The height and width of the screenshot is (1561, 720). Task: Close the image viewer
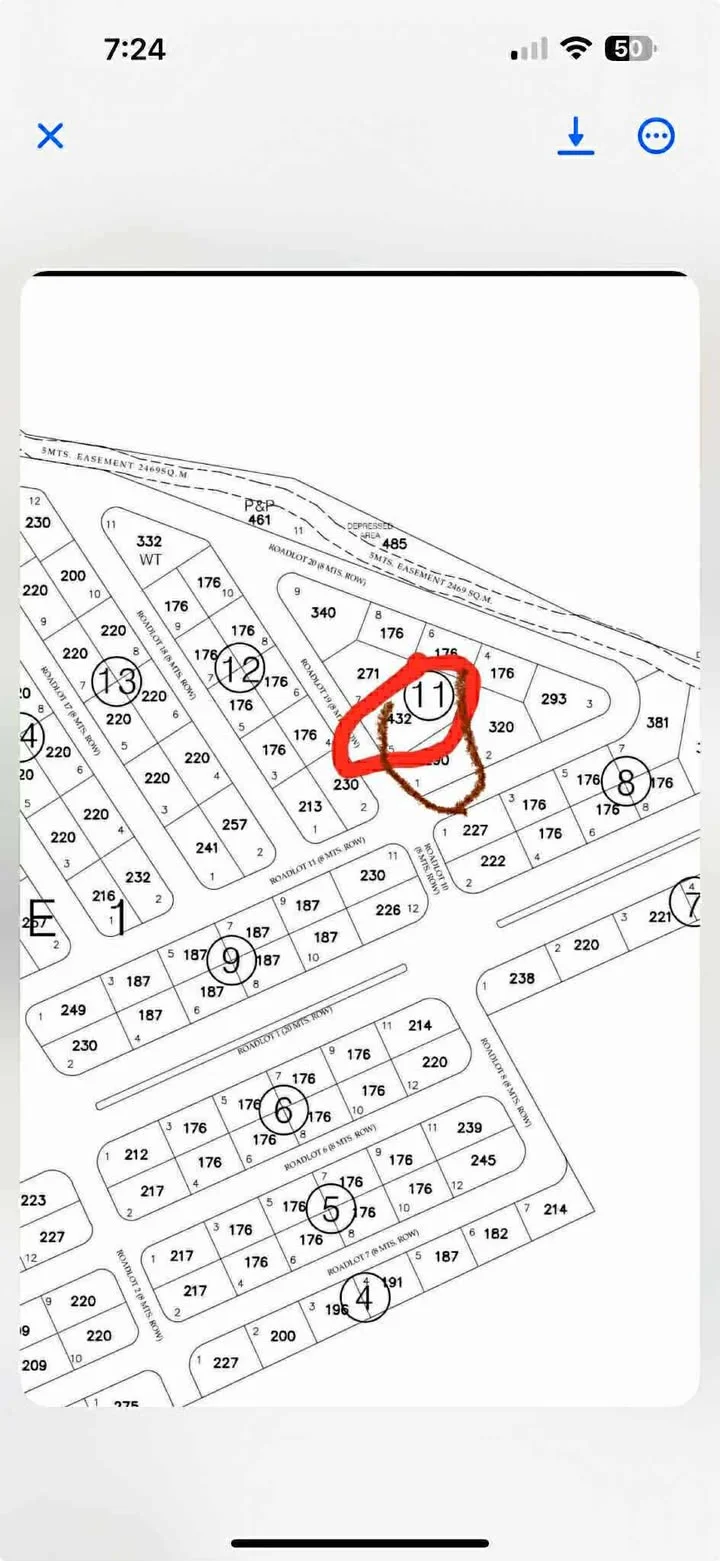(50, 136)
